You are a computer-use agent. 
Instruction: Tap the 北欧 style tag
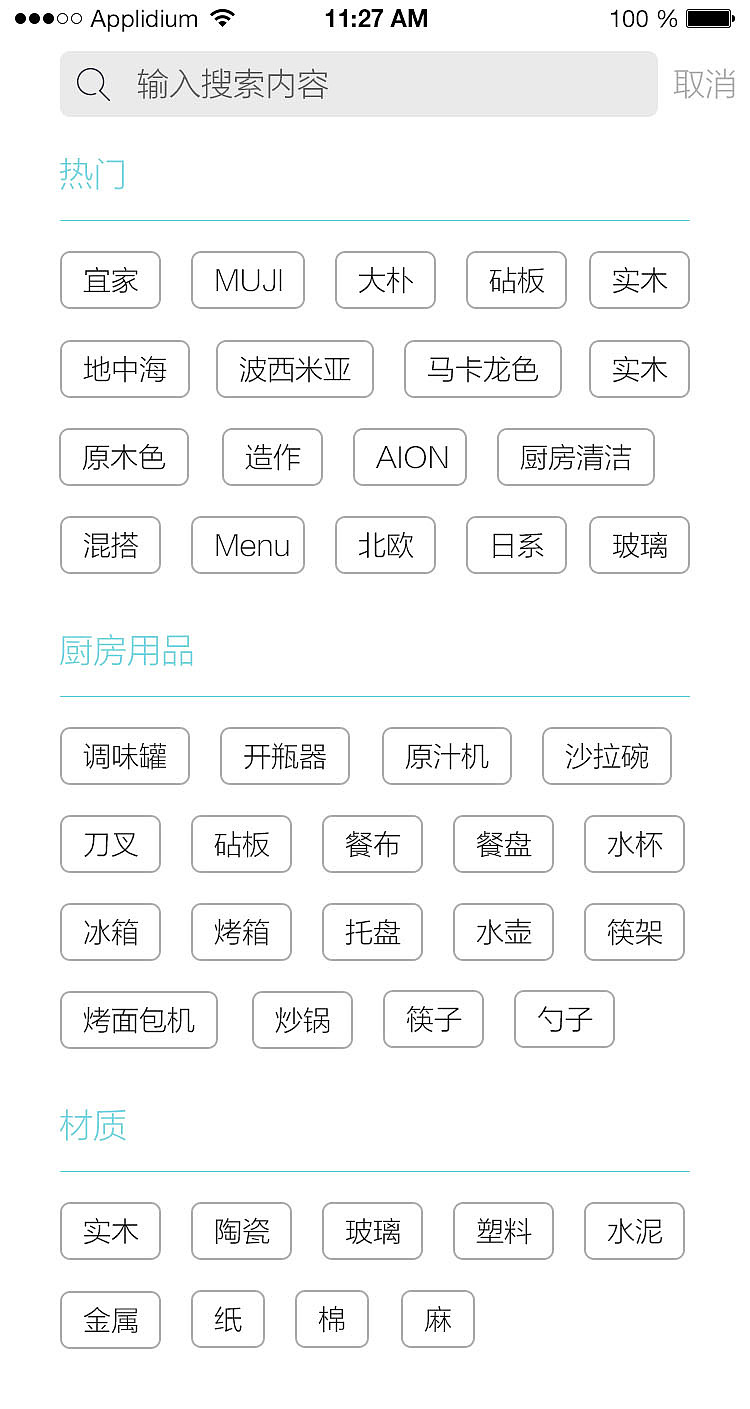(x=385, y=545)
